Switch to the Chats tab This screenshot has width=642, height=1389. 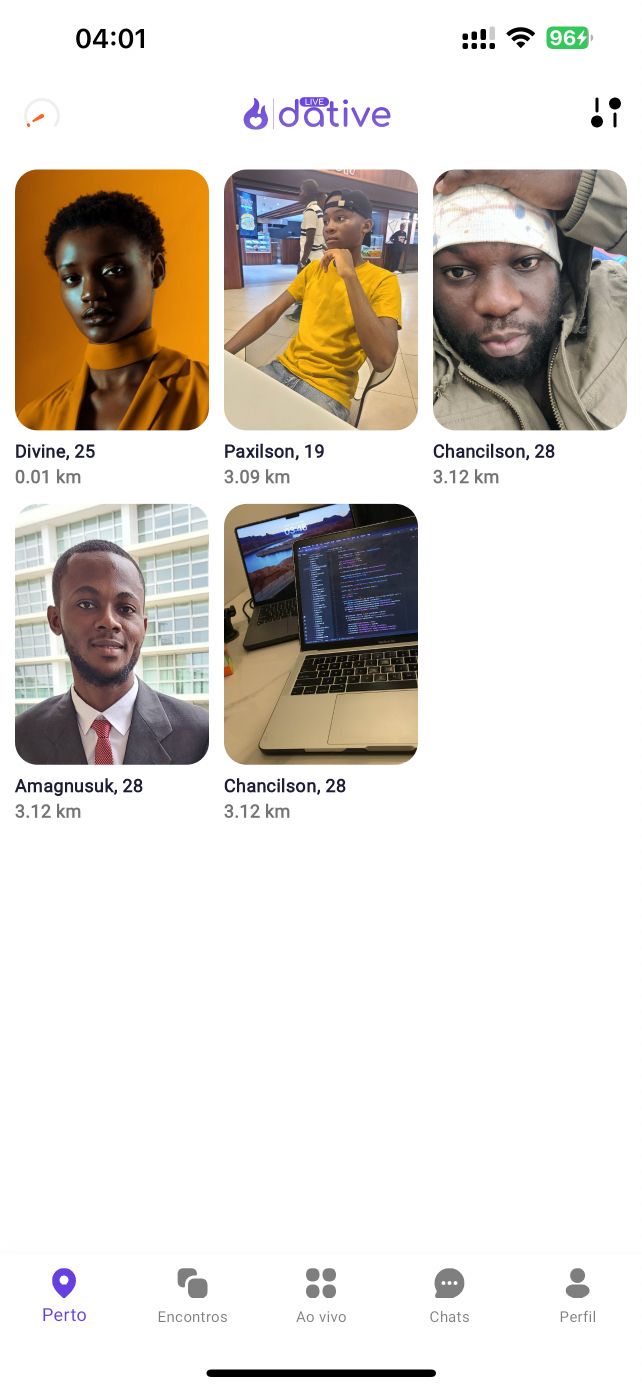(x=449, y=1295)
